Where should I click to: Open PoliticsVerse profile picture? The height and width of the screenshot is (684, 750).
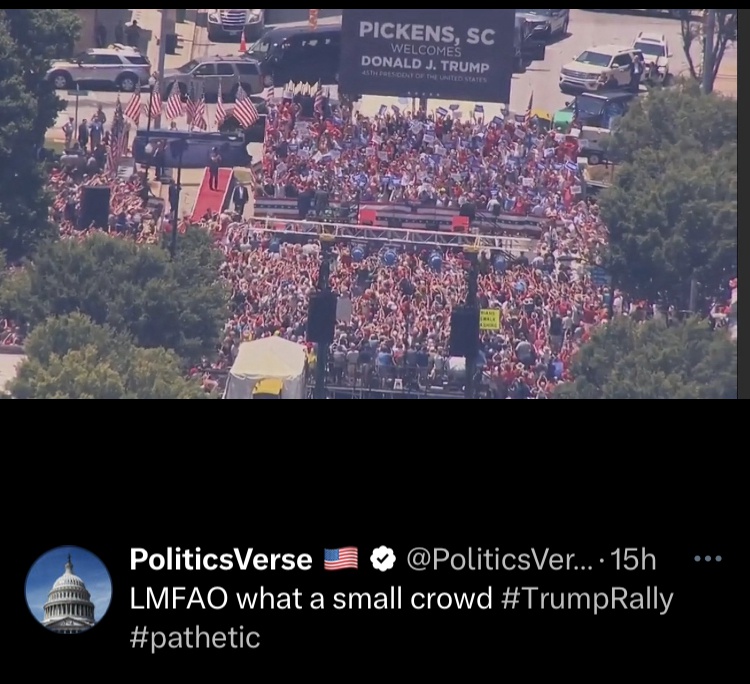pos(68,590)
